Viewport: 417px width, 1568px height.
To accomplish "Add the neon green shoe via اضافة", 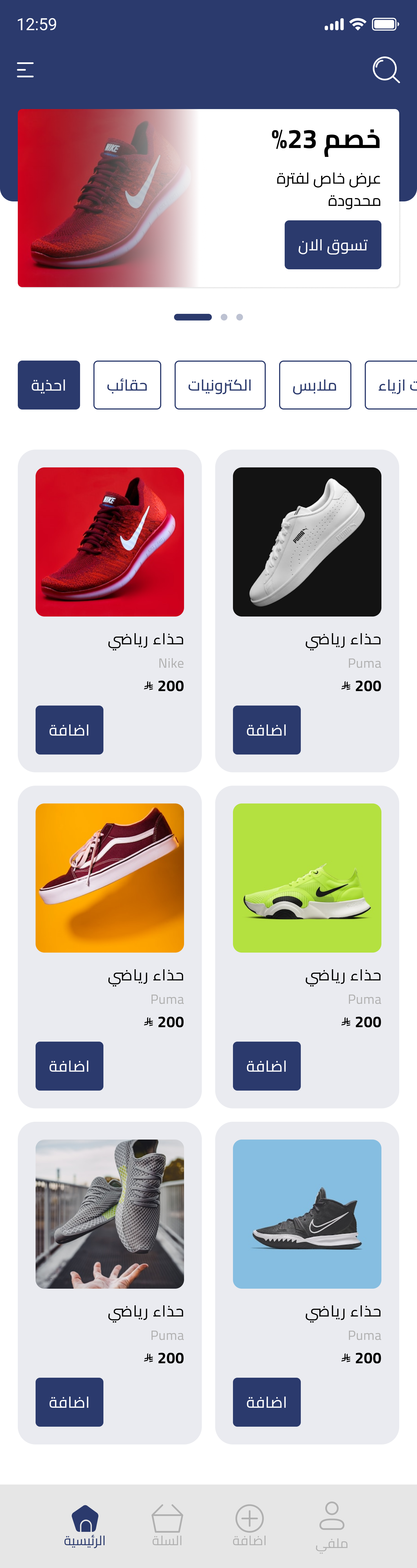I will click(x=266, y=1066).
